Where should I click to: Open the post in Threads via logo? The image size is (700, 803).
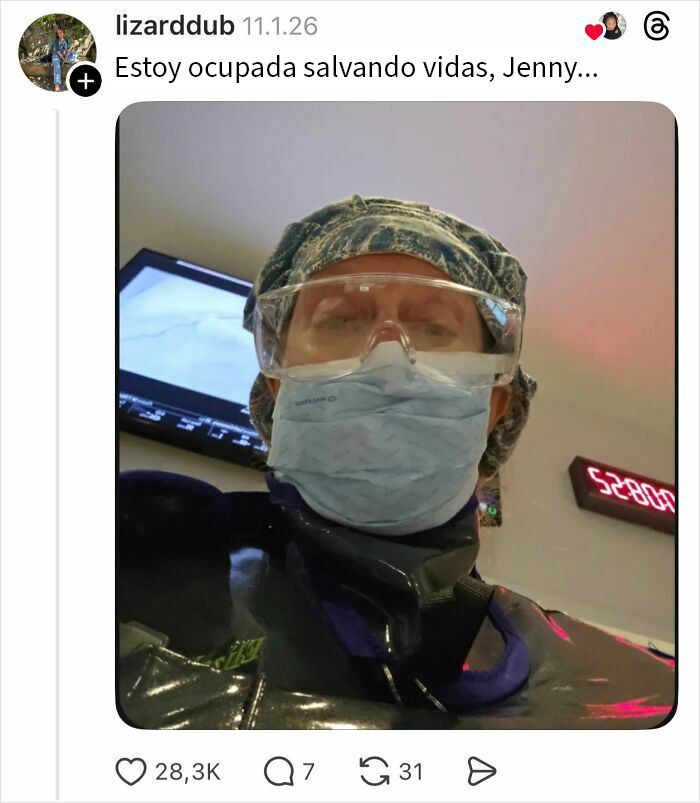click(655, 27)
